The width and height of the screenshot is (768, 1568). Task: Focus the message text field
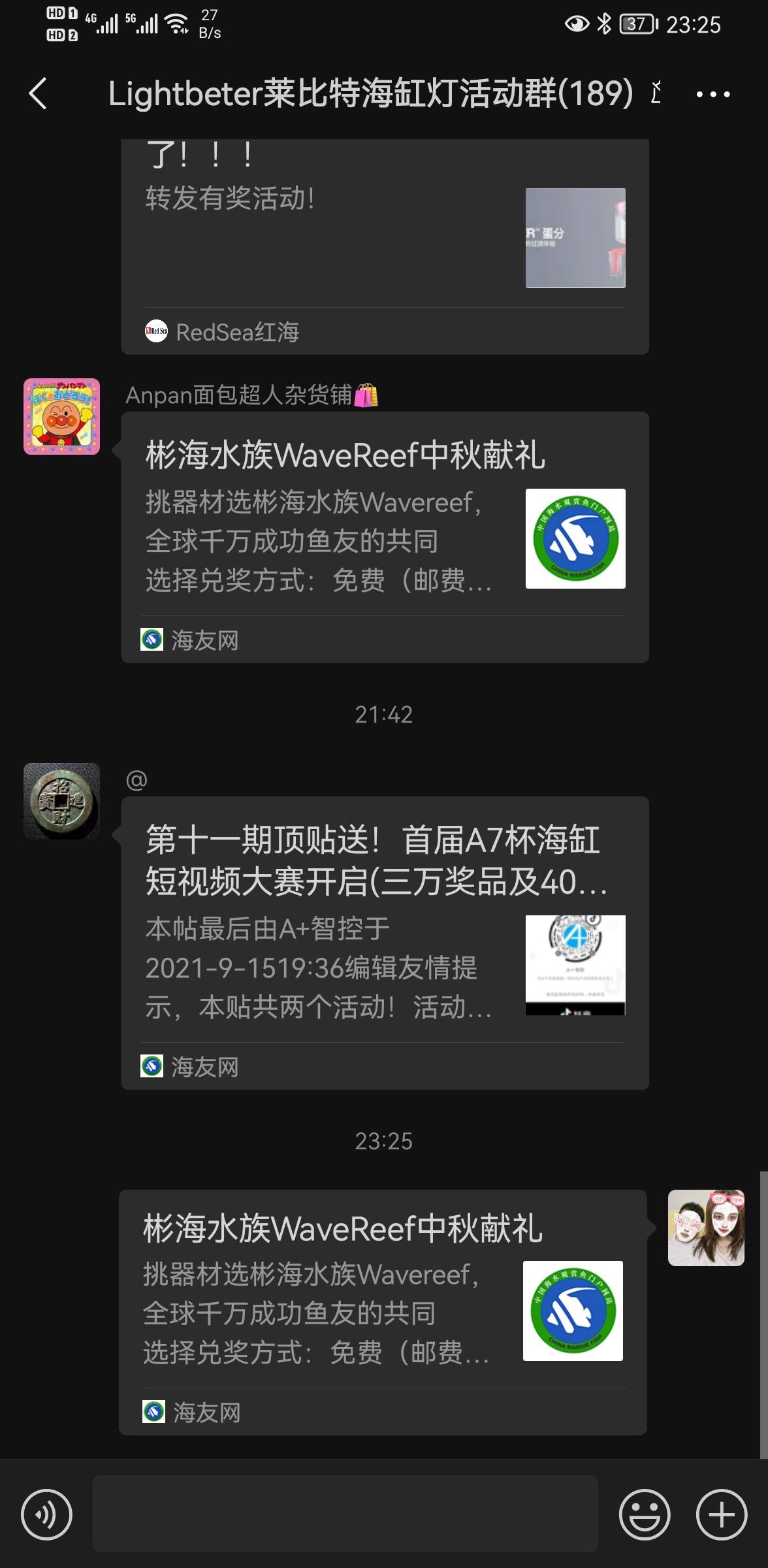point(345,1514)
